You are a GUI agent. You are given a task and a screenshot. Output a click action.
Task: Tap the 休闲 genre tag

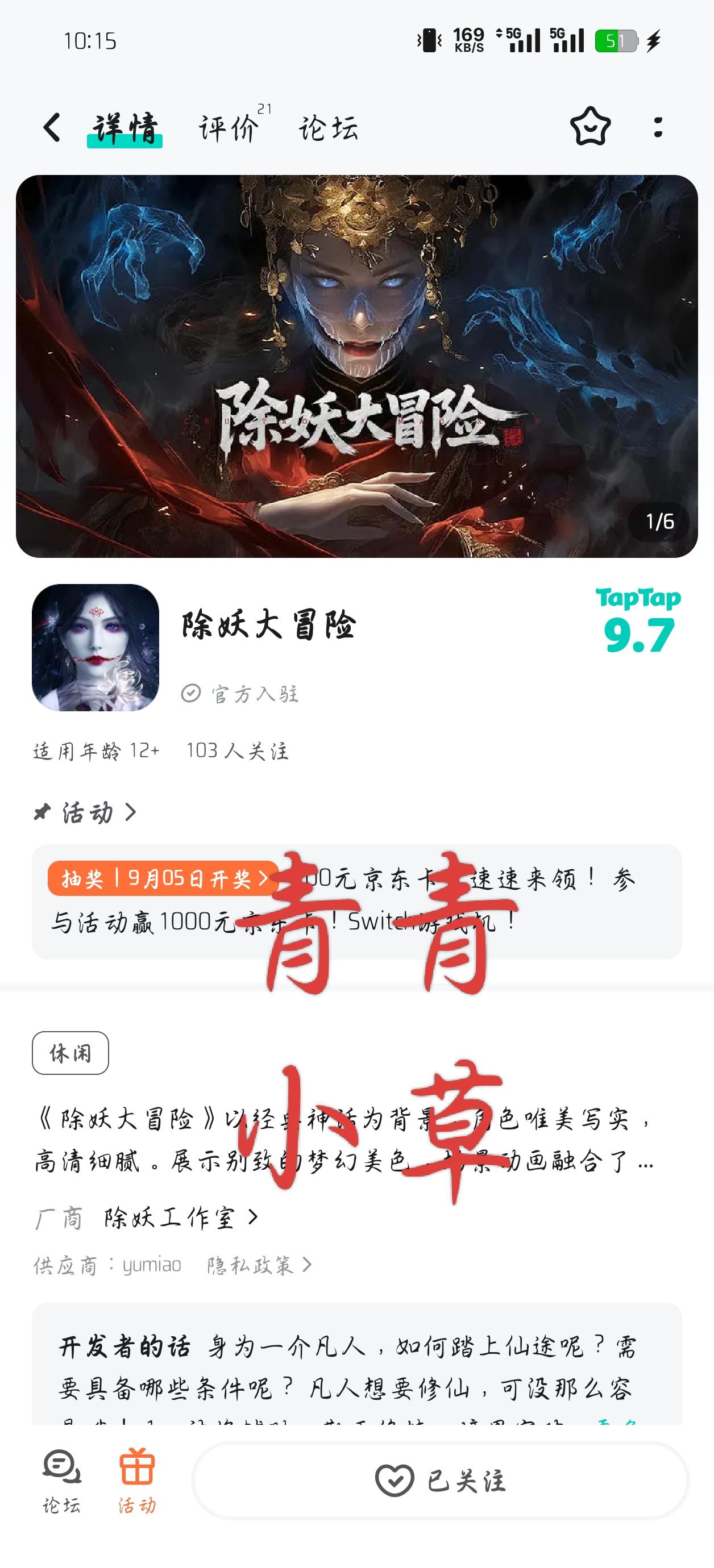point(70,1052)
